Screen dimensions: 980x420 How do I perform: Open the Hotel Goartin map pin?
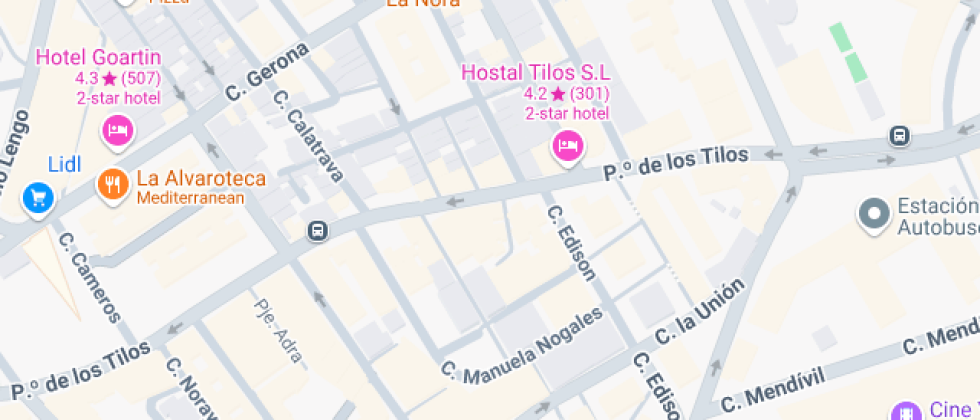pyautogui.click(x=118, y=130)
